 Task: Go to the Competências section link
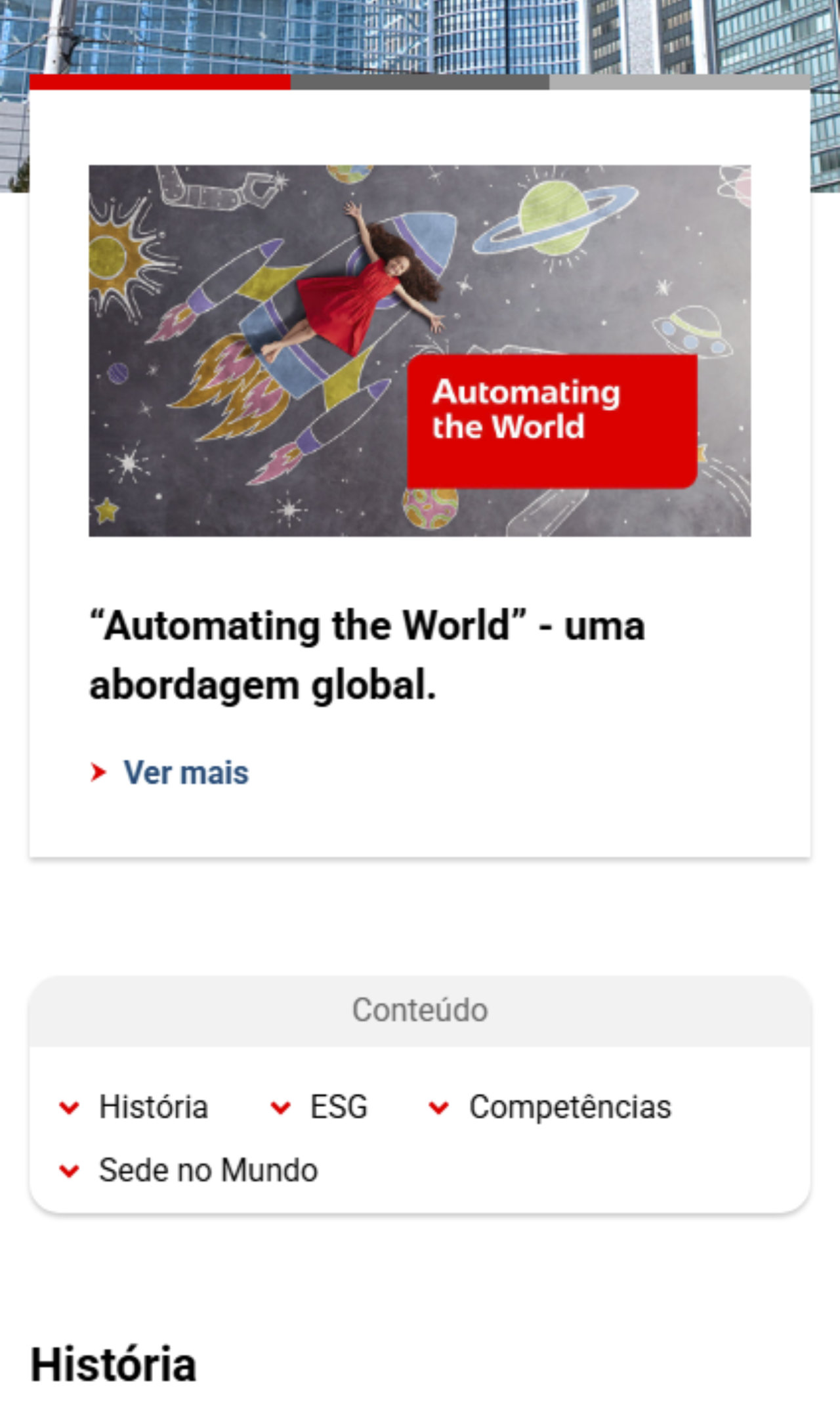coord(569,1107)
